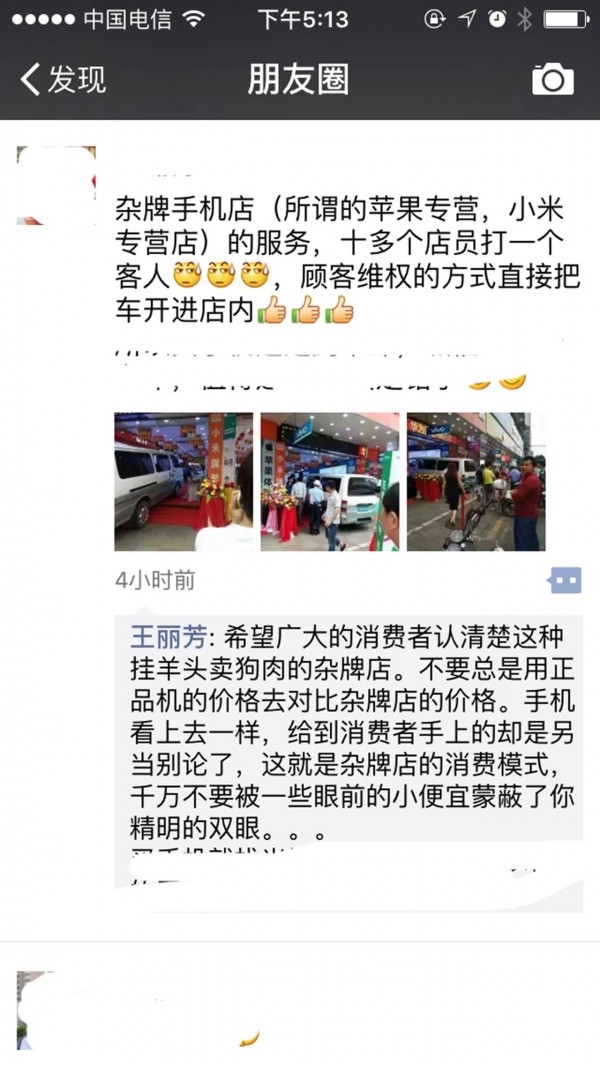
Task: Go back to 发现
Action: pyautogui.click(x=62, y=79)
